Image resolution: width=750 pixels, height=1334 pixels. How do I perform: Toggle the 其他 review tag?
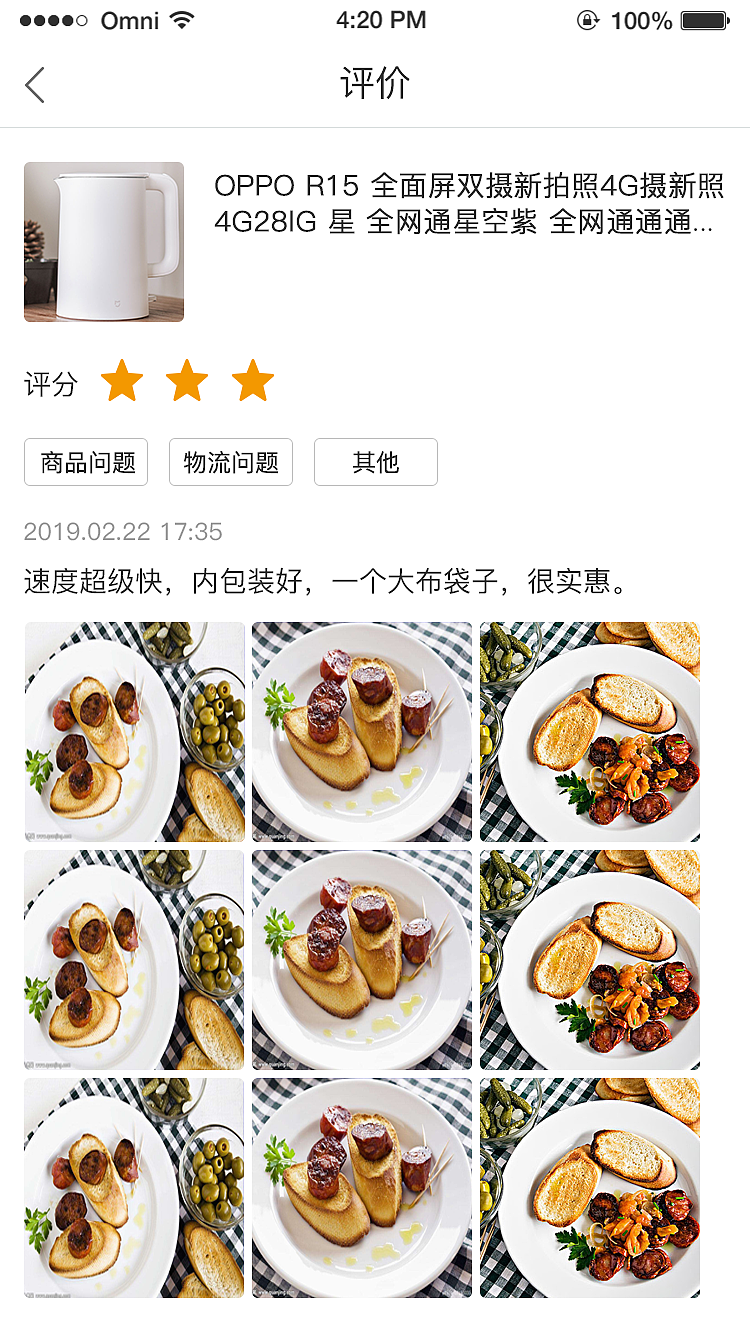click(x=376, y=462)
